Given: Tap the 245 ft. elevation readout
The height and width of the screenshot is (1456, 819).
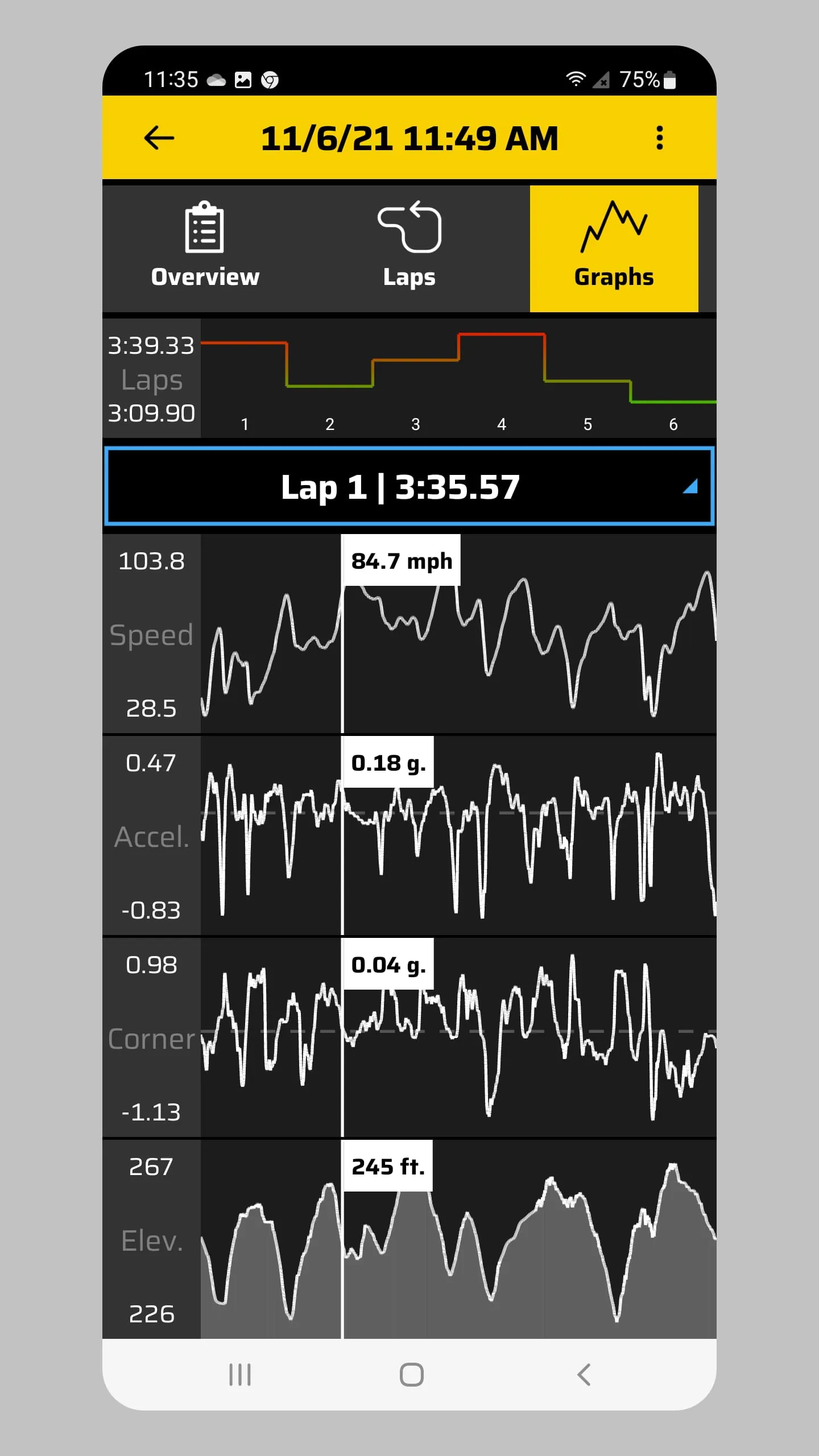Looking at the screenshot, I should coord(388,1166).
